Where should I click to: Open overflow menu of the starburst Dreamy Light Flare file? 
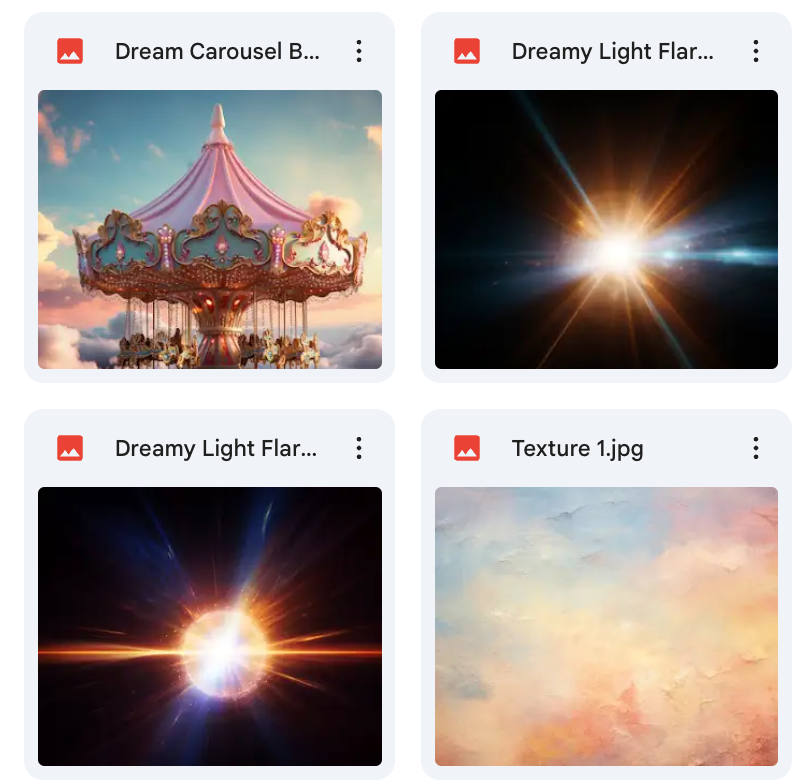point(756,52)
